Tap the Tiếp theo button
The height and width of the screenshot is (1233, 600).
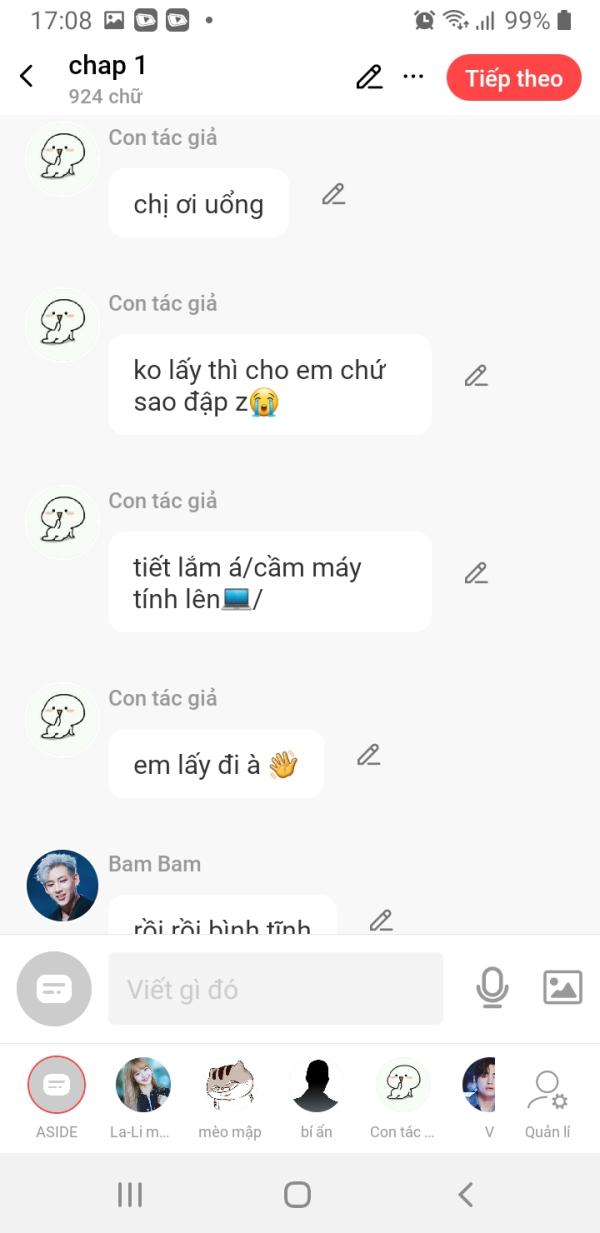click(x=513, y=78)
